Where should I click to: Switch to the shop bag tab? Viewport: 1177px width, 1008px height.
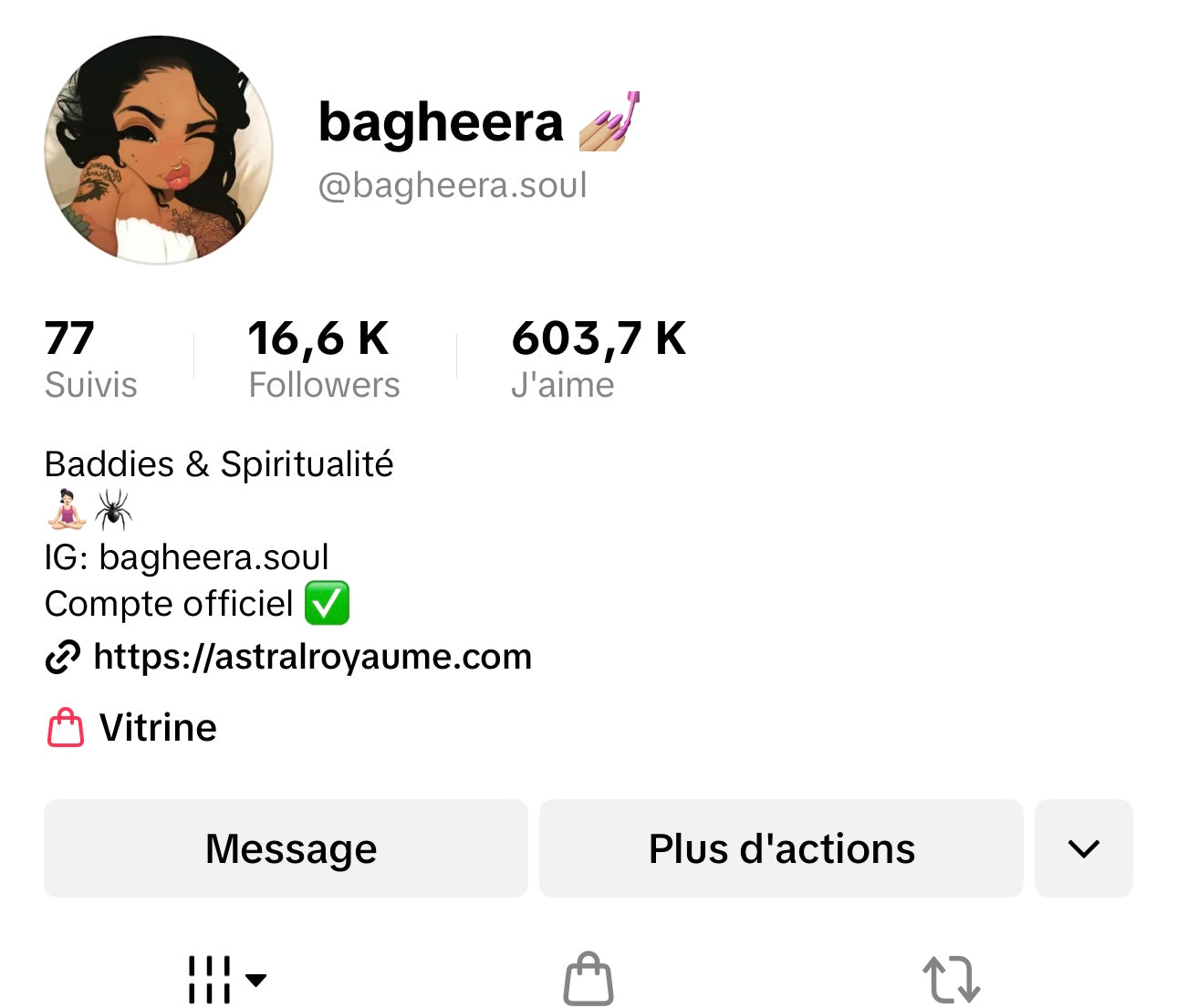588,980
